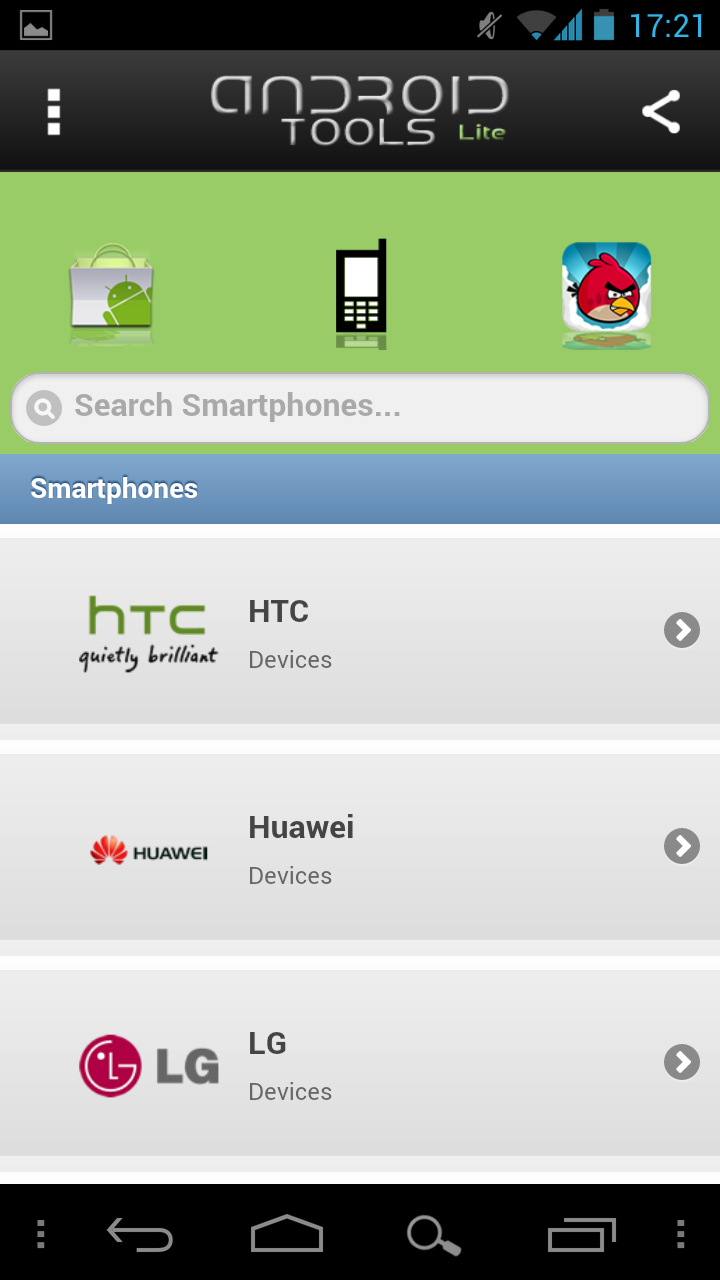Go back using the system back button

tap(140, 1235)
